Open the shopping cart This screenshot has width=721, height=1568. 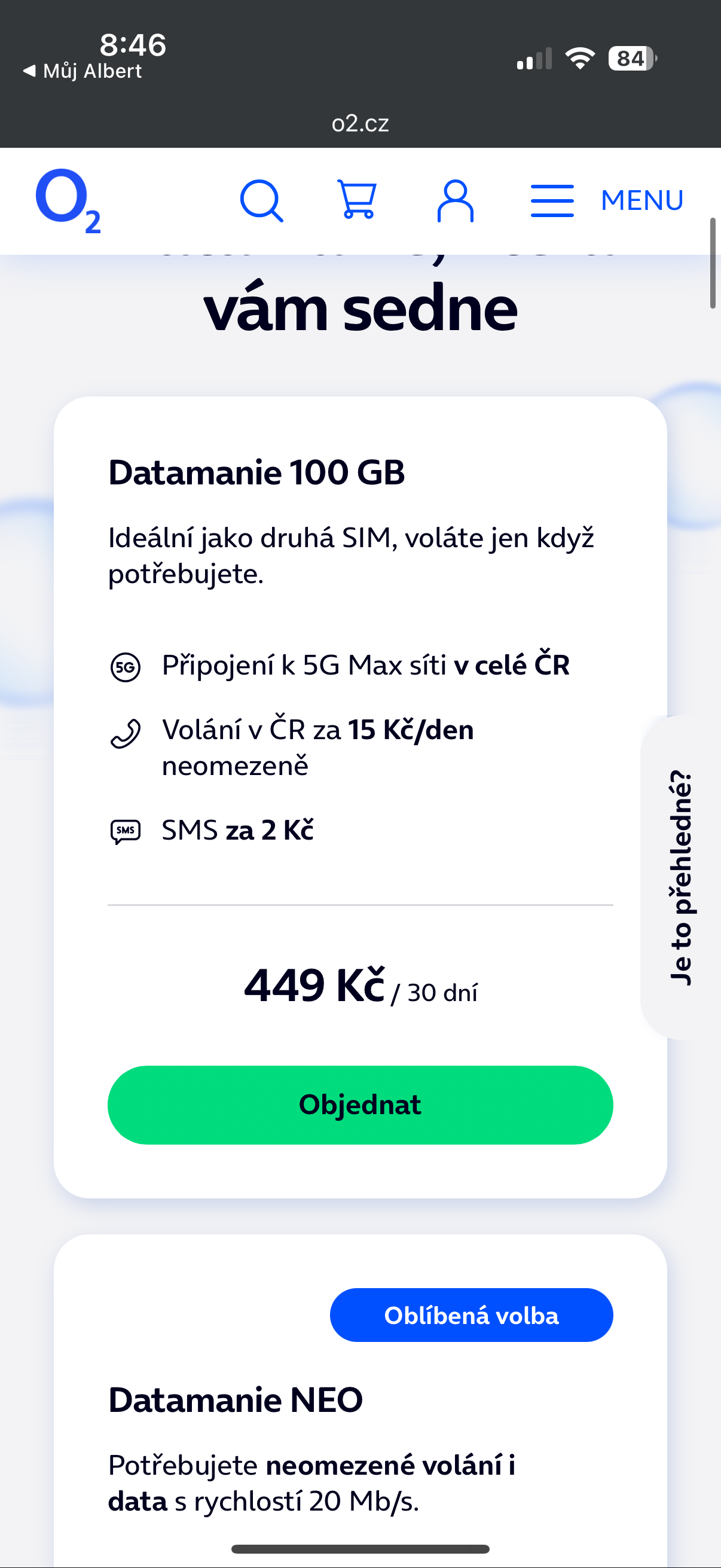357,199
